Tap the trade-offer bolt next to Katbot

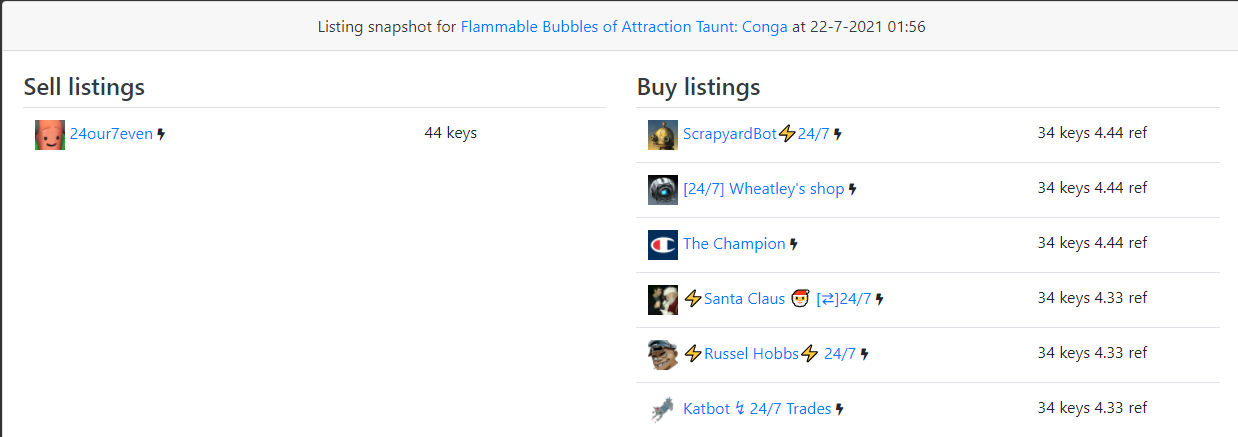(x=840, y=410)
